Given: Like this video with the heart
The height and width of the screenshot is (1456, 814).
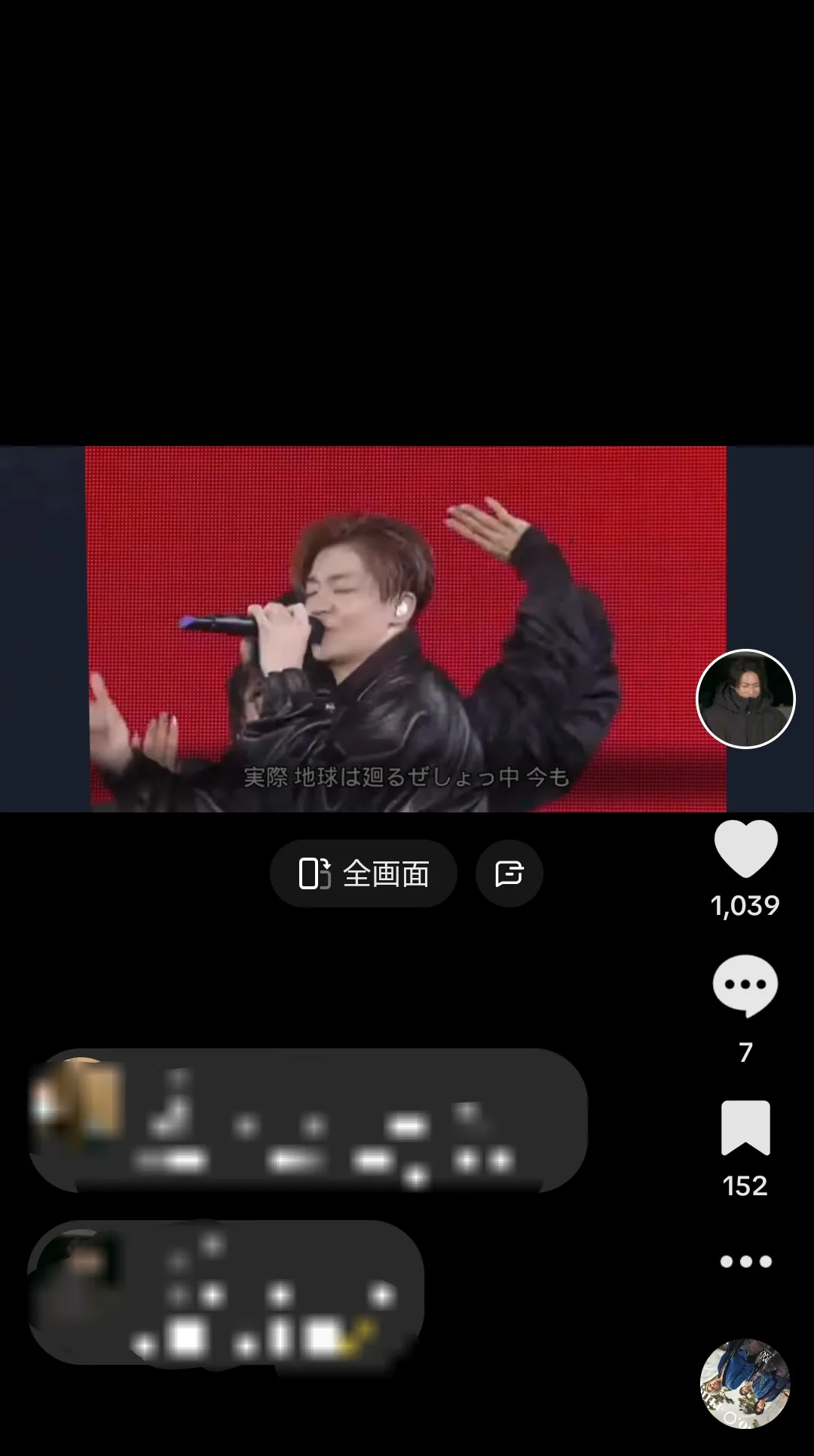Looking at the screenshot, I should tap(745, 849).
